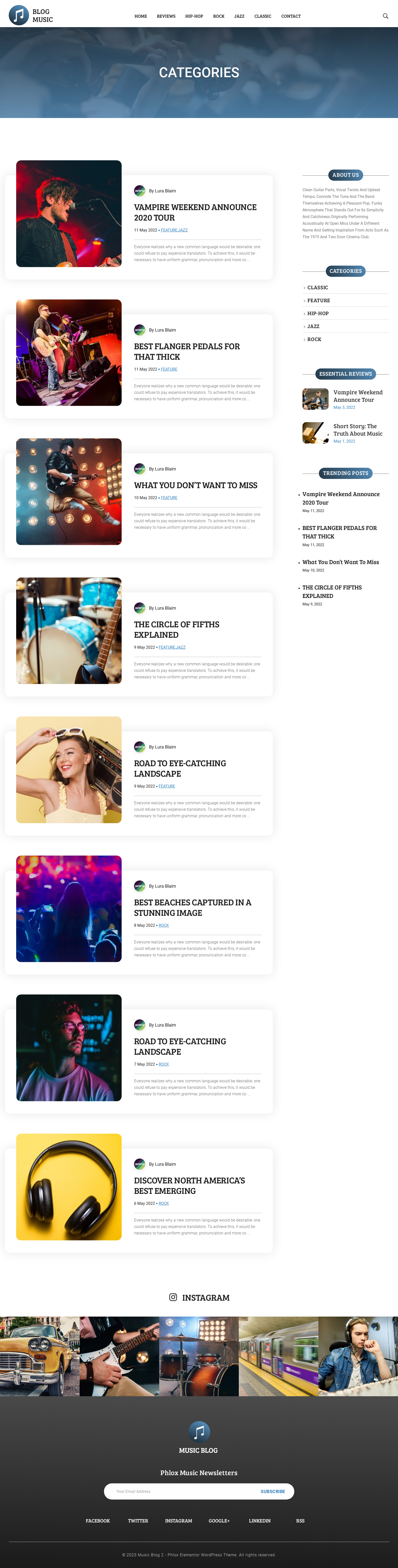Screen dimensions: 398x1568
Task: Open The Circle Of Fifths Explained article
Action: 176,629
